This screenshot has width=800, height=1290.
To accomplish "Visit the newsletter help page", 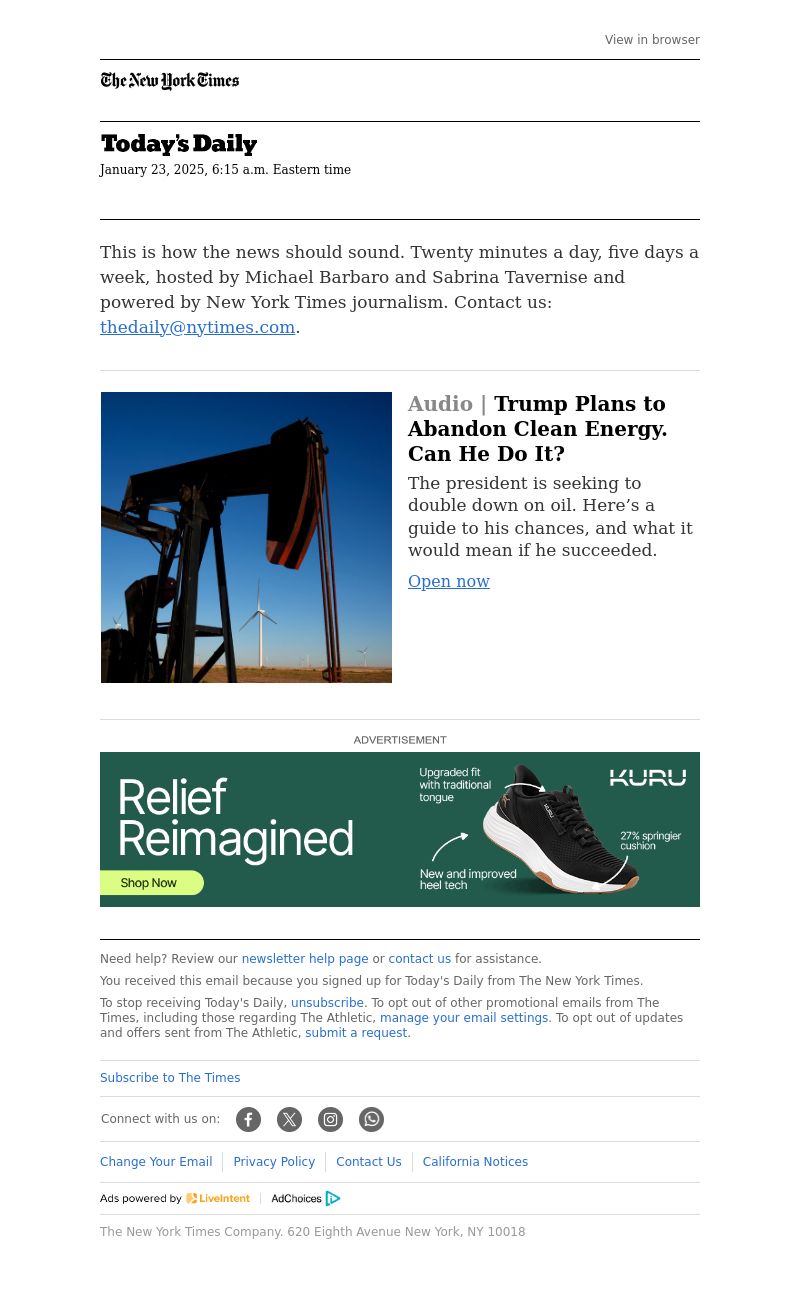I will (305, 959).
